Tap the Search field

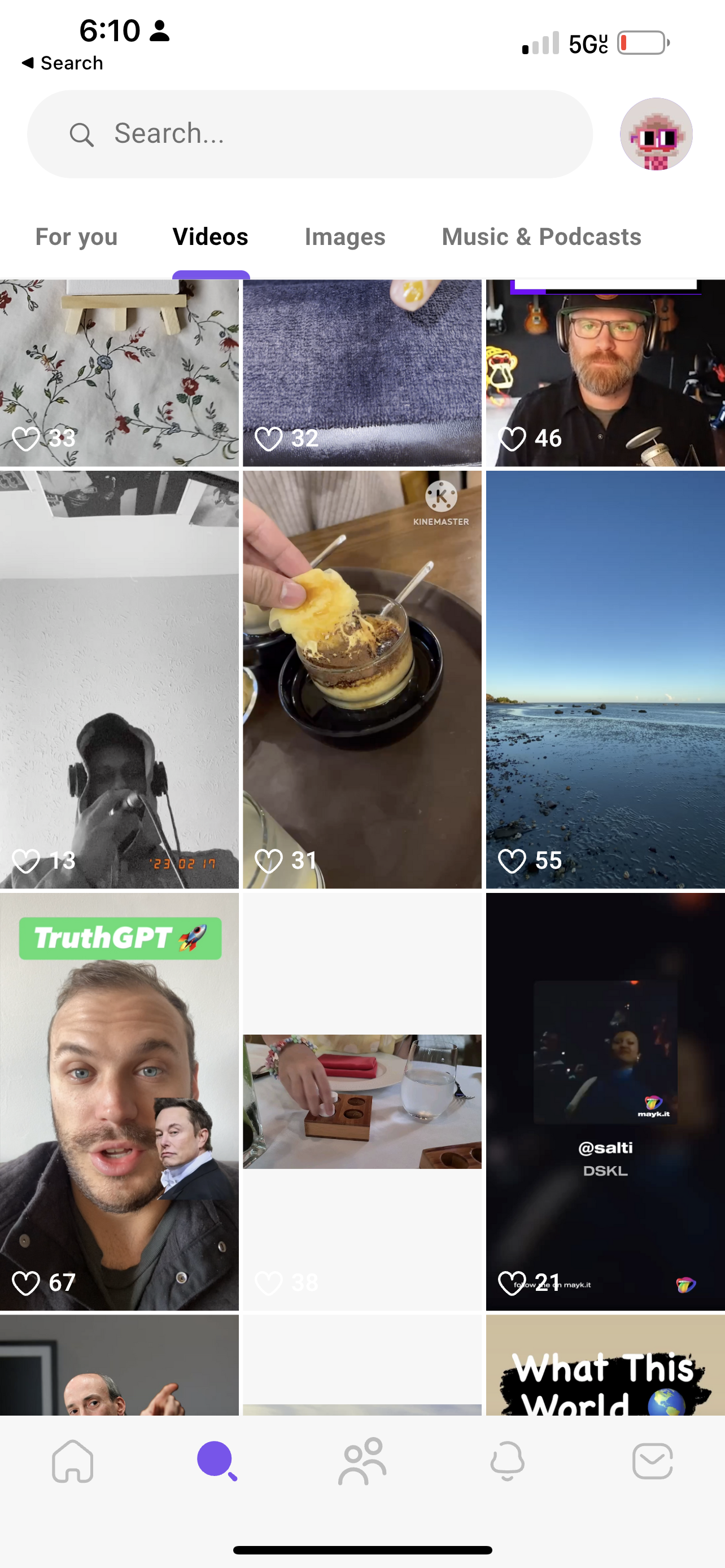(309, 134)
